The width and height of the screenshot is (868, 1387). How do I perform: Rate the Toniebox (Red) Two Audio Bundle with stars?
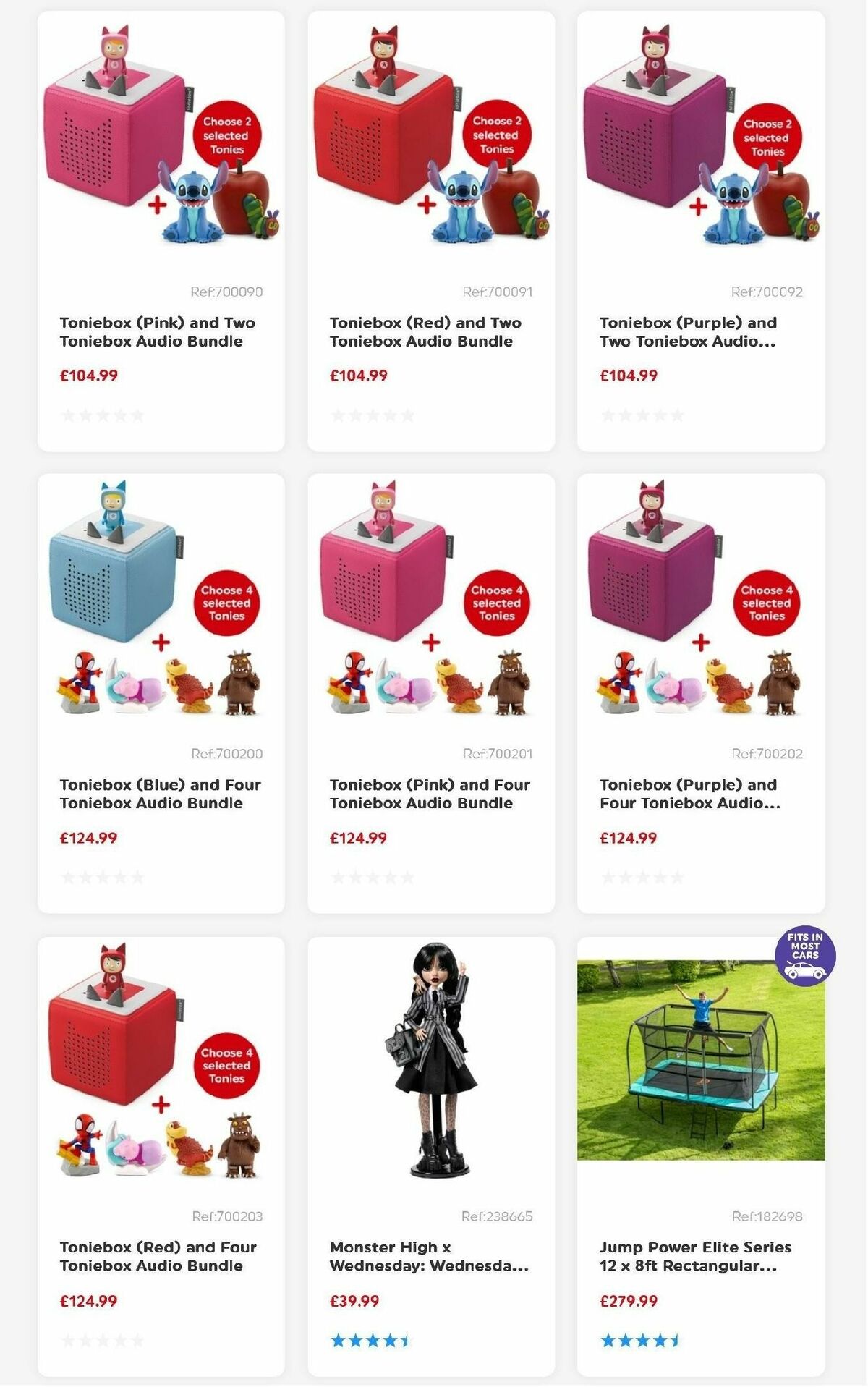pos(372,415)
